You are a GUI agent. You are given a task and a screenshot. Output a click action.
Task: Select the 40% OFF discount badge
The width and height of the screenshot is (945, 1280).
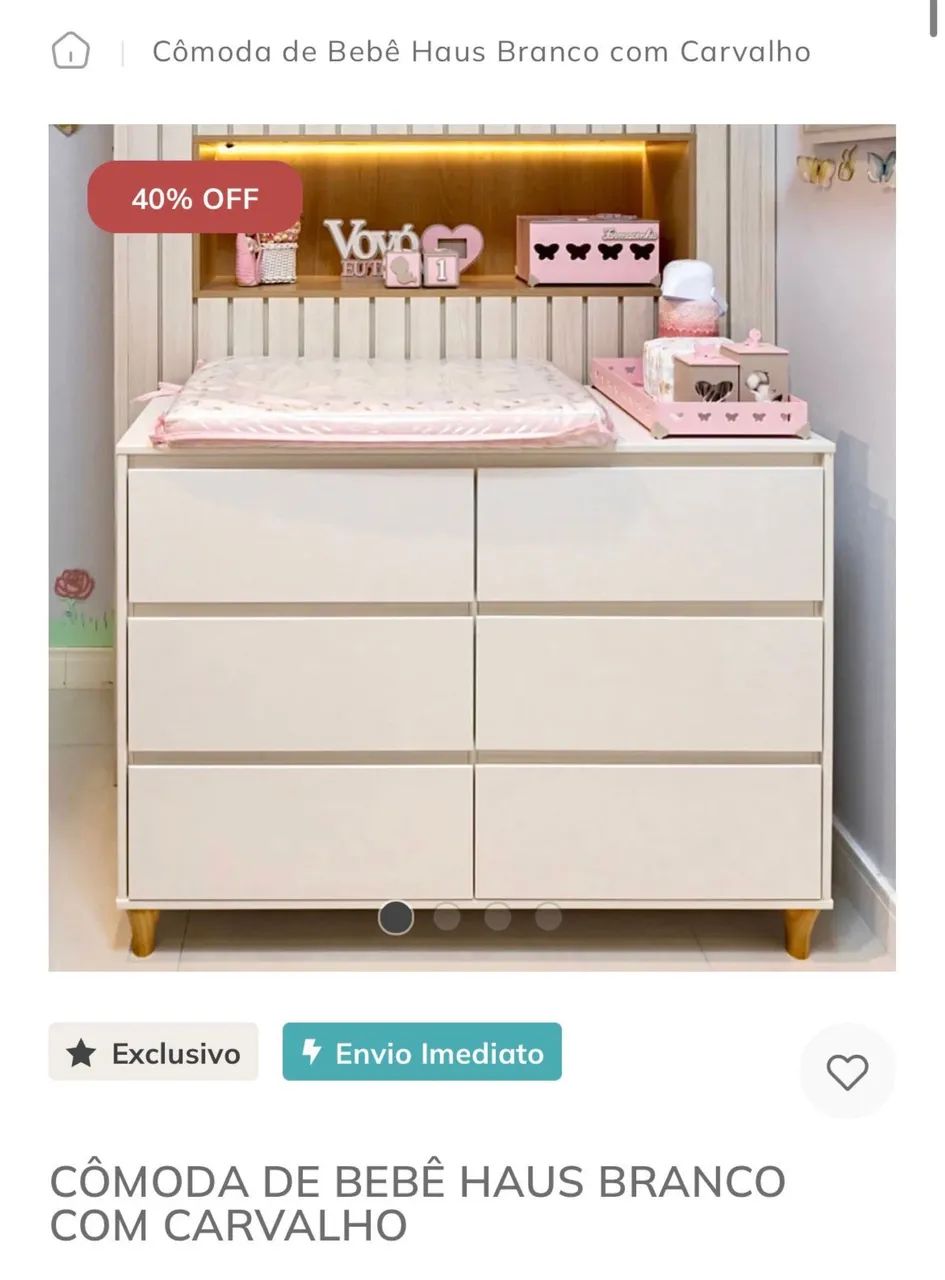[x=195, y=197]
